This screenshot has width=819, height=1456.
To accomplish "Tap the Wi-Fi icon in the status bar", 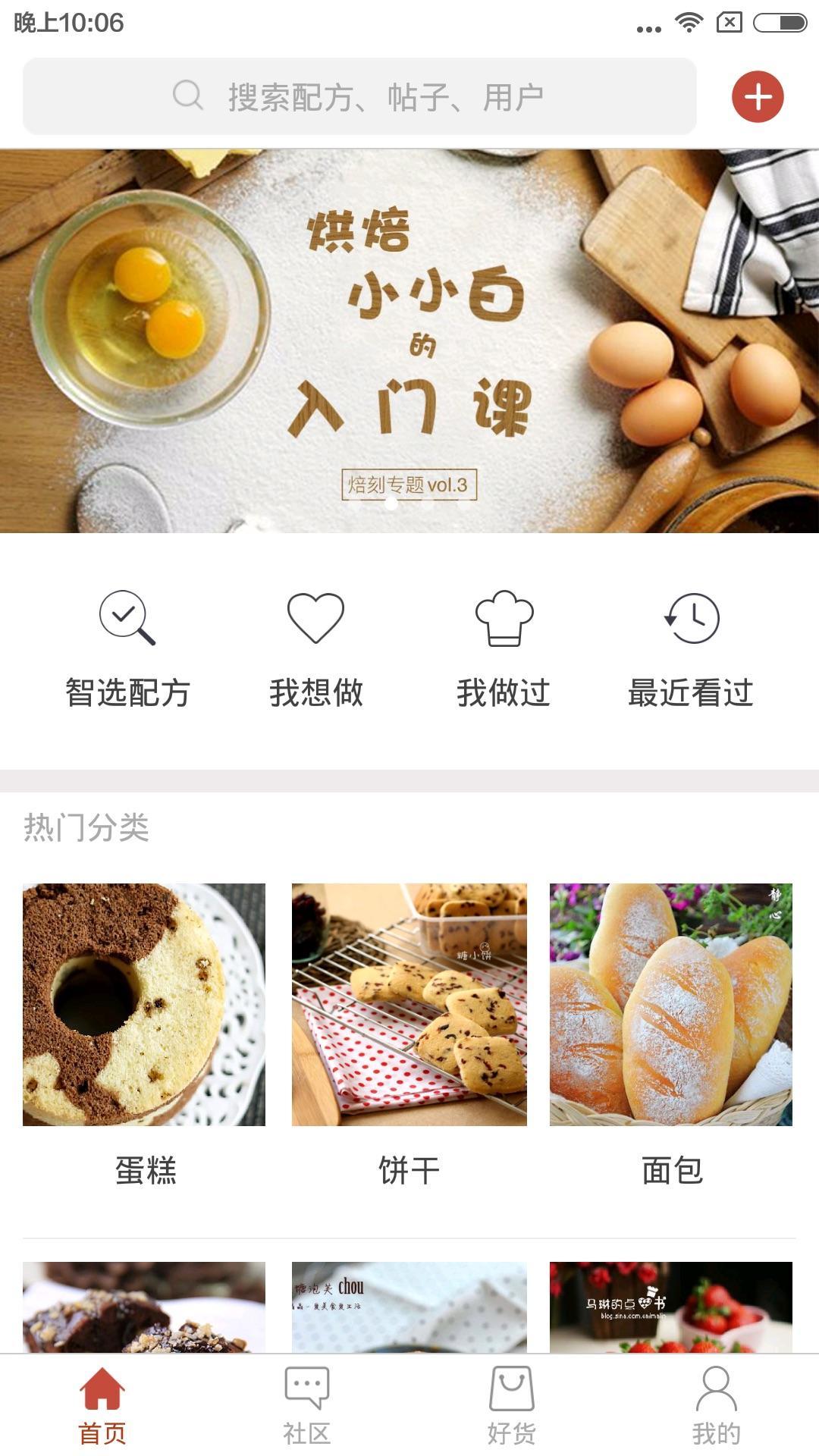I will pos(691,24).
